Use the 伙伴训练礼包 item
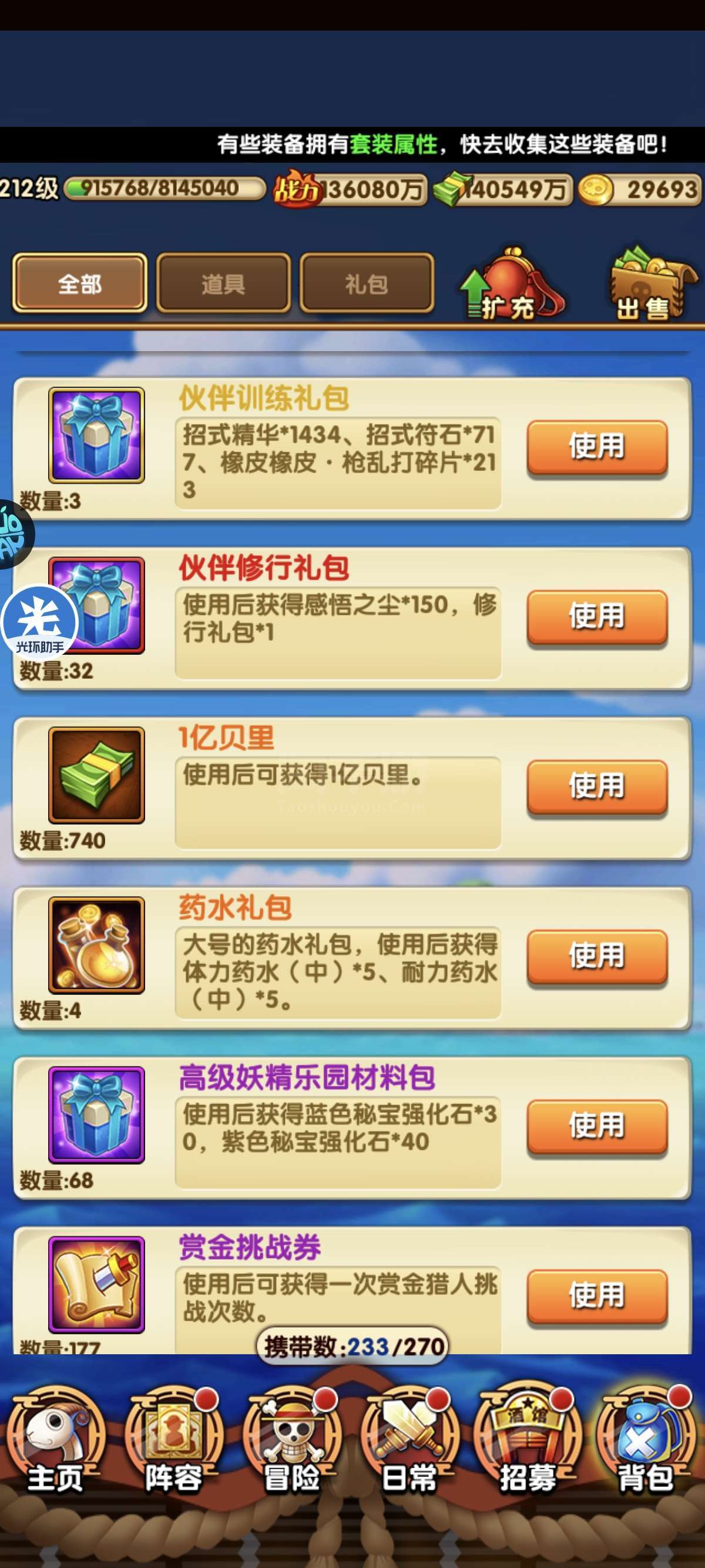Viewport: 705px width, 1568px height. point(597,447)
